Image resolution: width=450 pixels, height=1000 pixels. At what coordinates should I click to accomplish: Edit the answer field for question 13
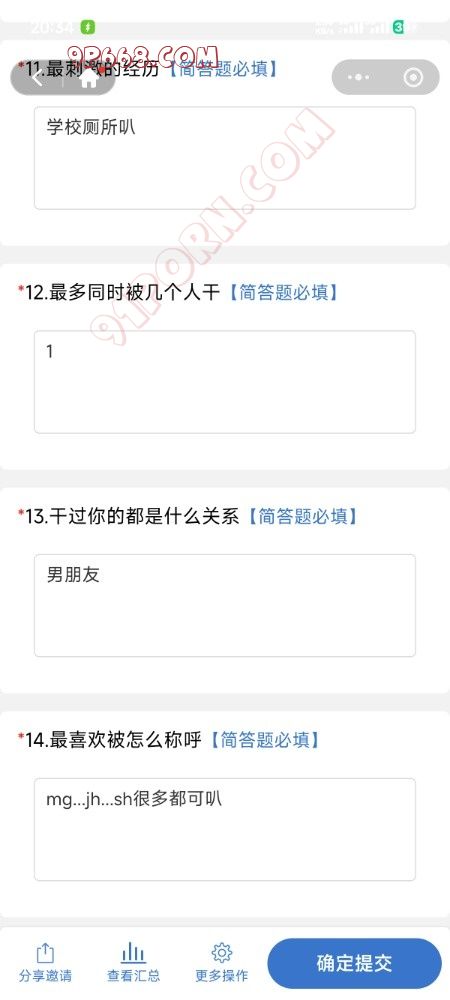[x=224, y=605]
